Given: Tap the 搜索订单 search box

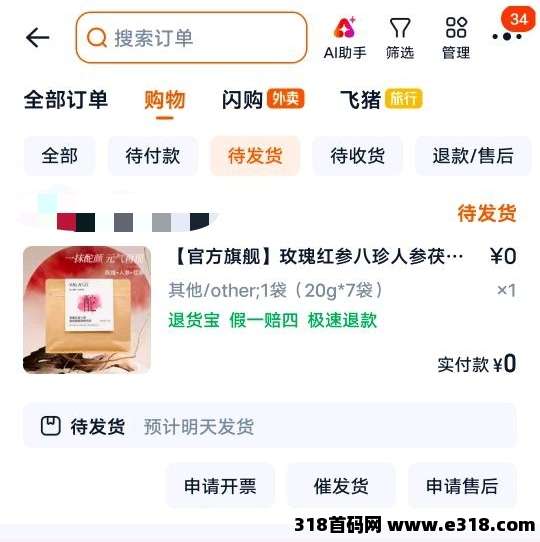Looking at the screenshot, I should pos(191,37).
